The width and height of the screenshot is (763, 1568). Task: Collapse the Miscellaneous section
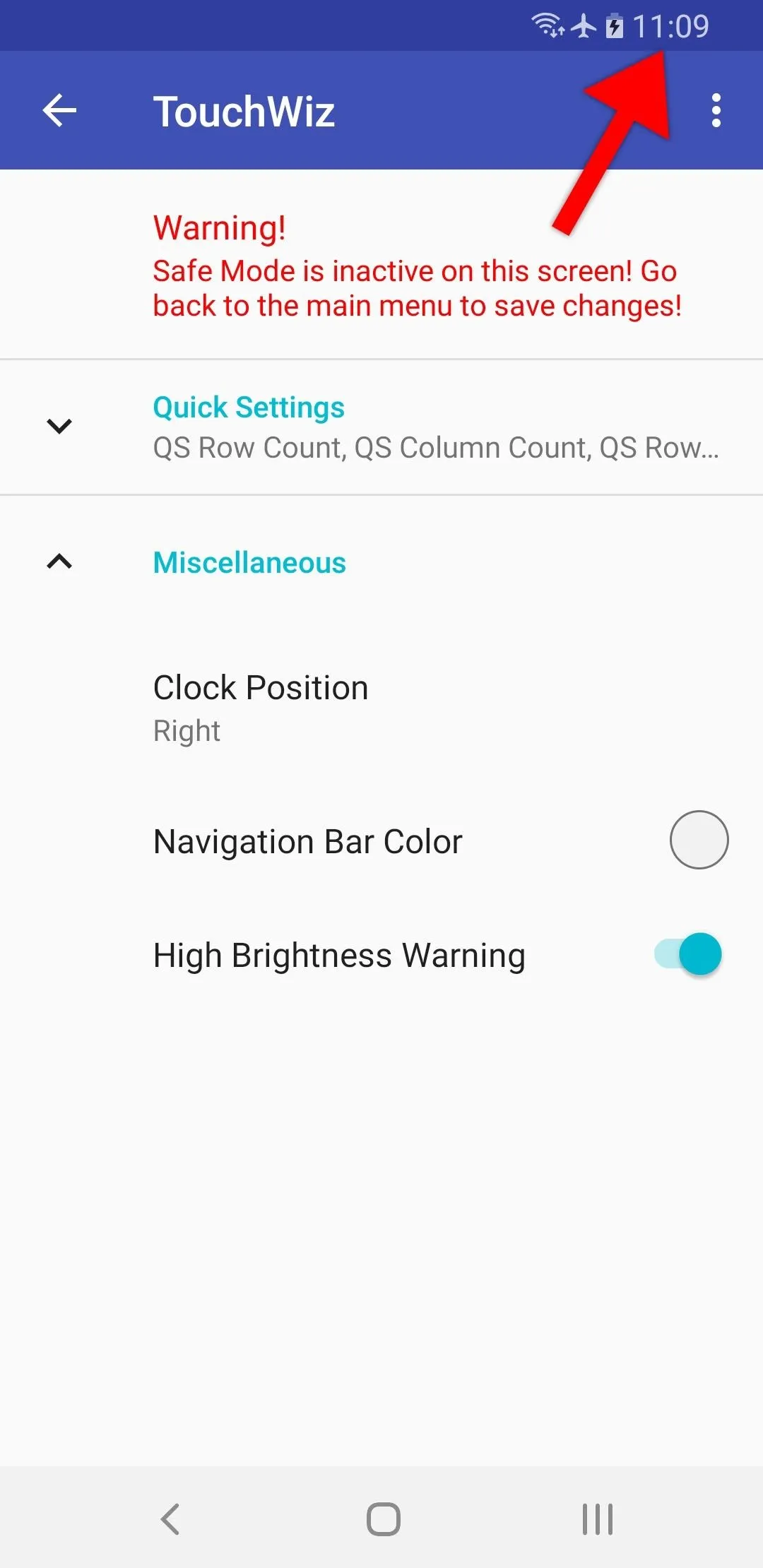pos(381,563)
